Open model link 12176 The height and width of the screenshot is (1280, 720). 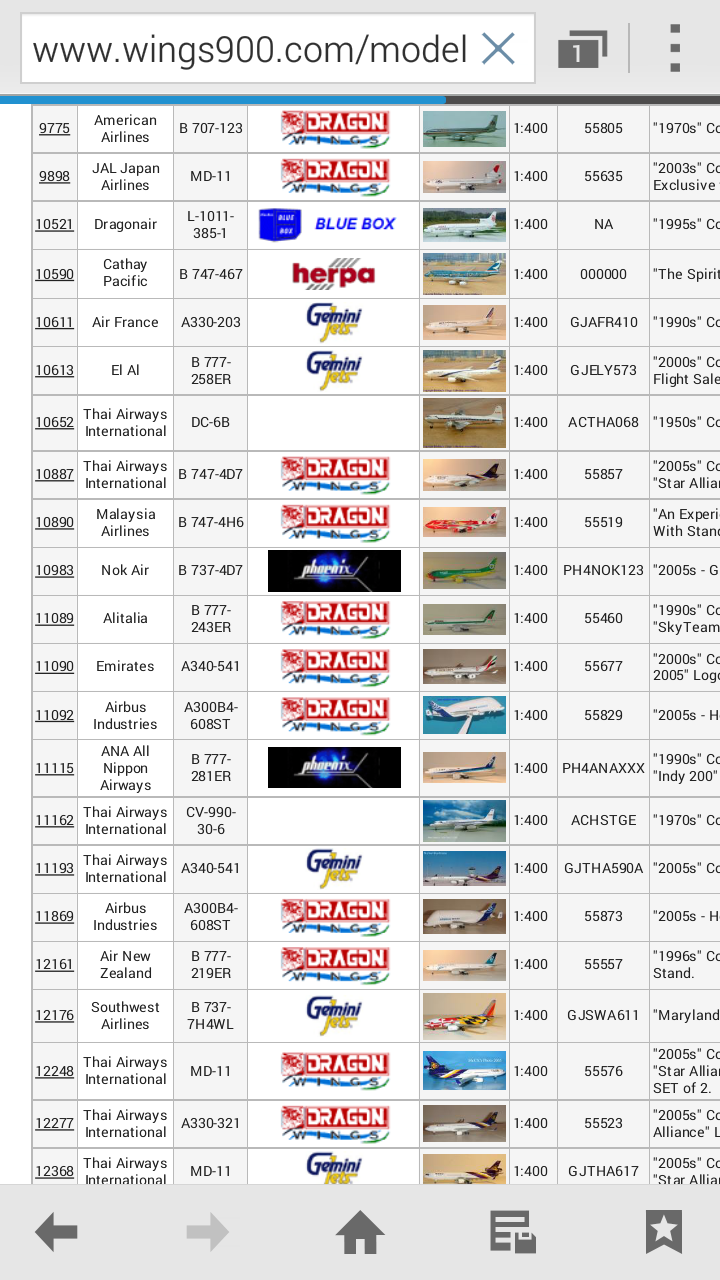click(54, 1015)
